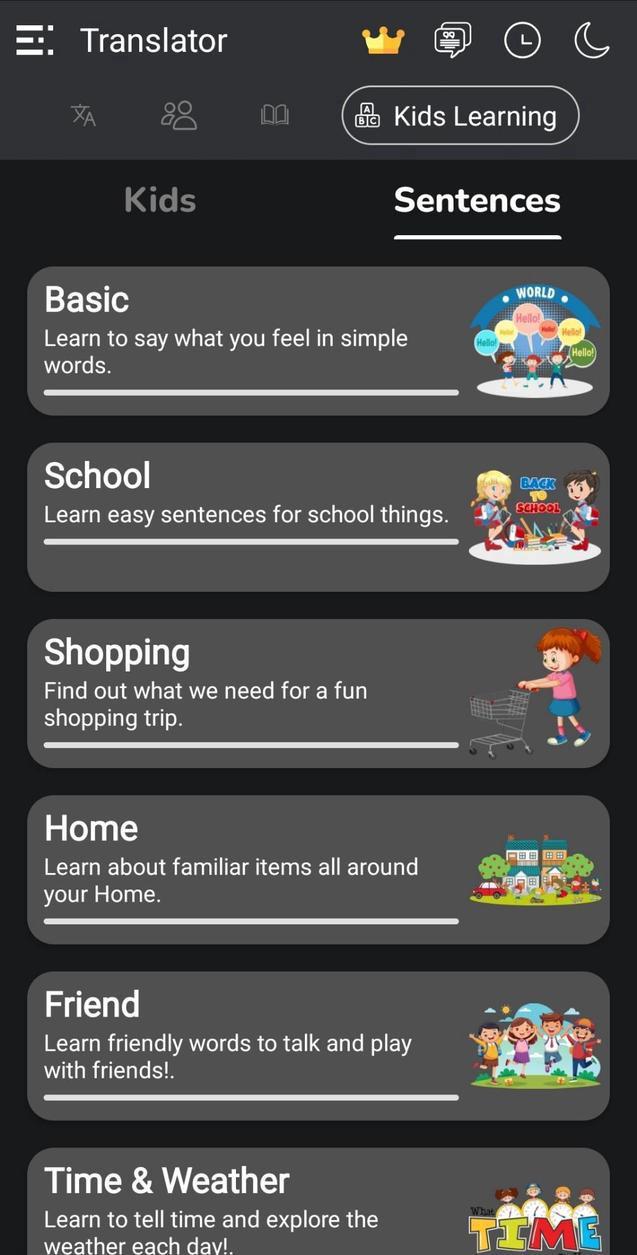Screen dimensions: 637x1255
Task: Toggle dark mode with moon icon
Action: pos(591,41)
